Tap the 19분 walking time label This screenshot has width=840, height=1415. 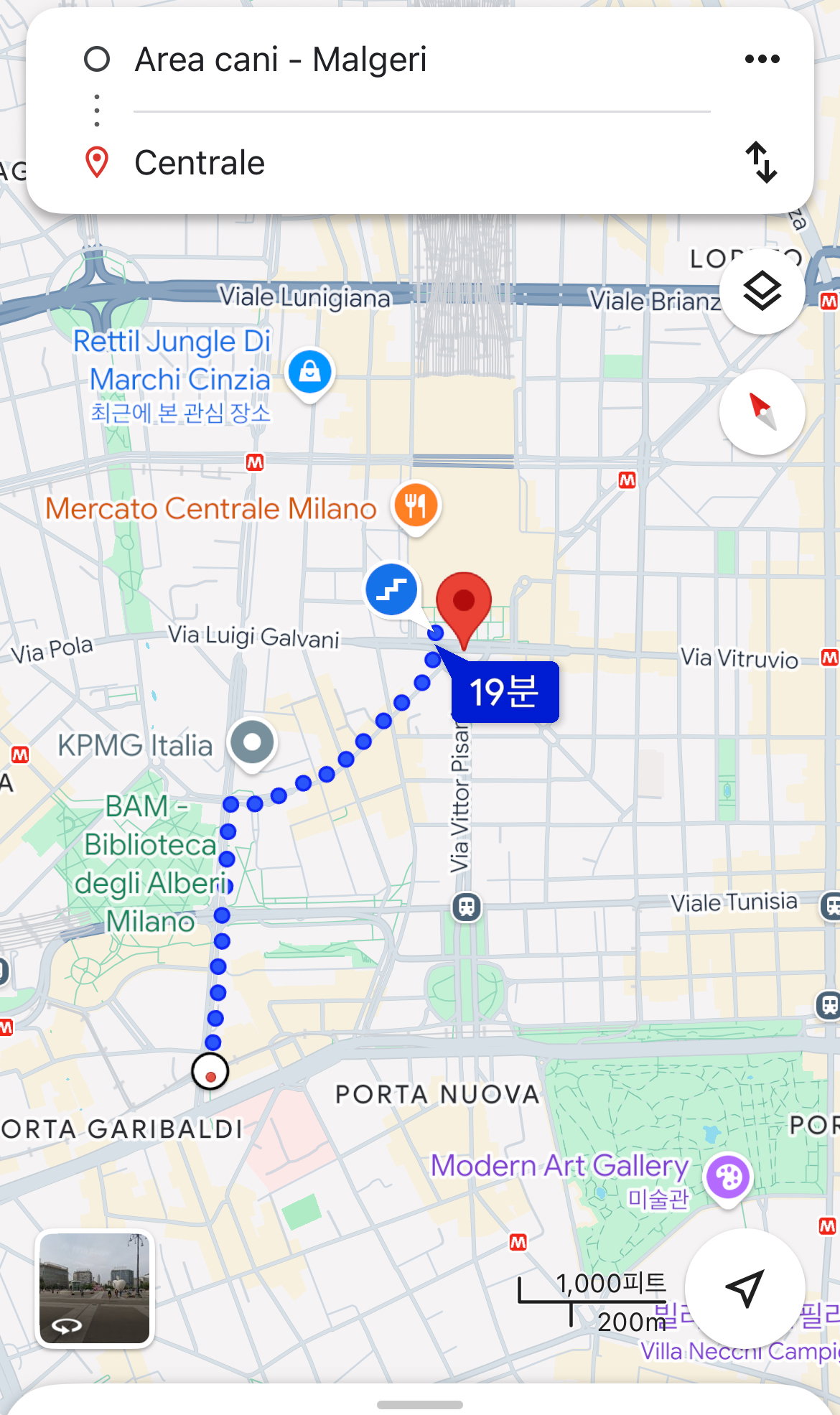[x=505, y=692]
